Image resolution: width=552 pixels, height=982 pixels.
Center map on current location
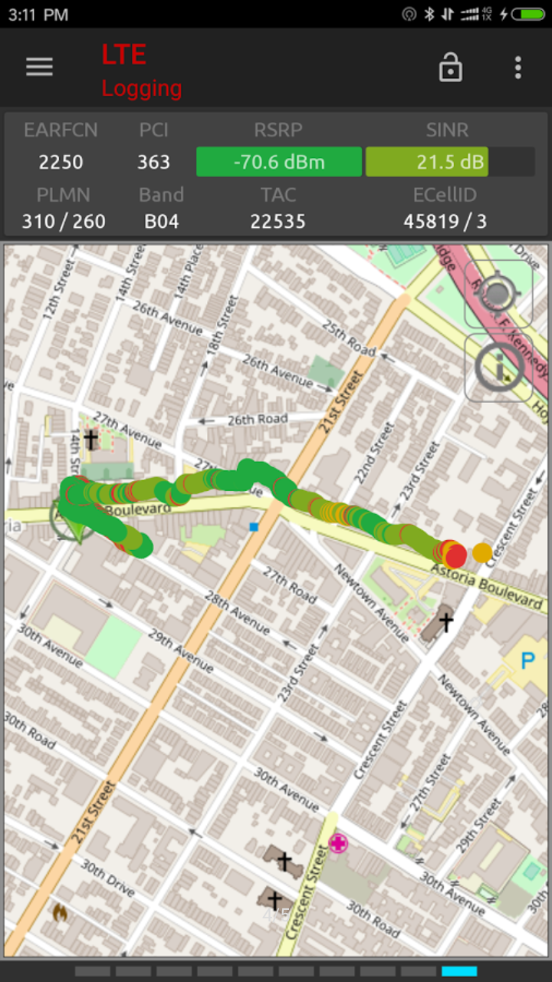click(x=499, y=294)
